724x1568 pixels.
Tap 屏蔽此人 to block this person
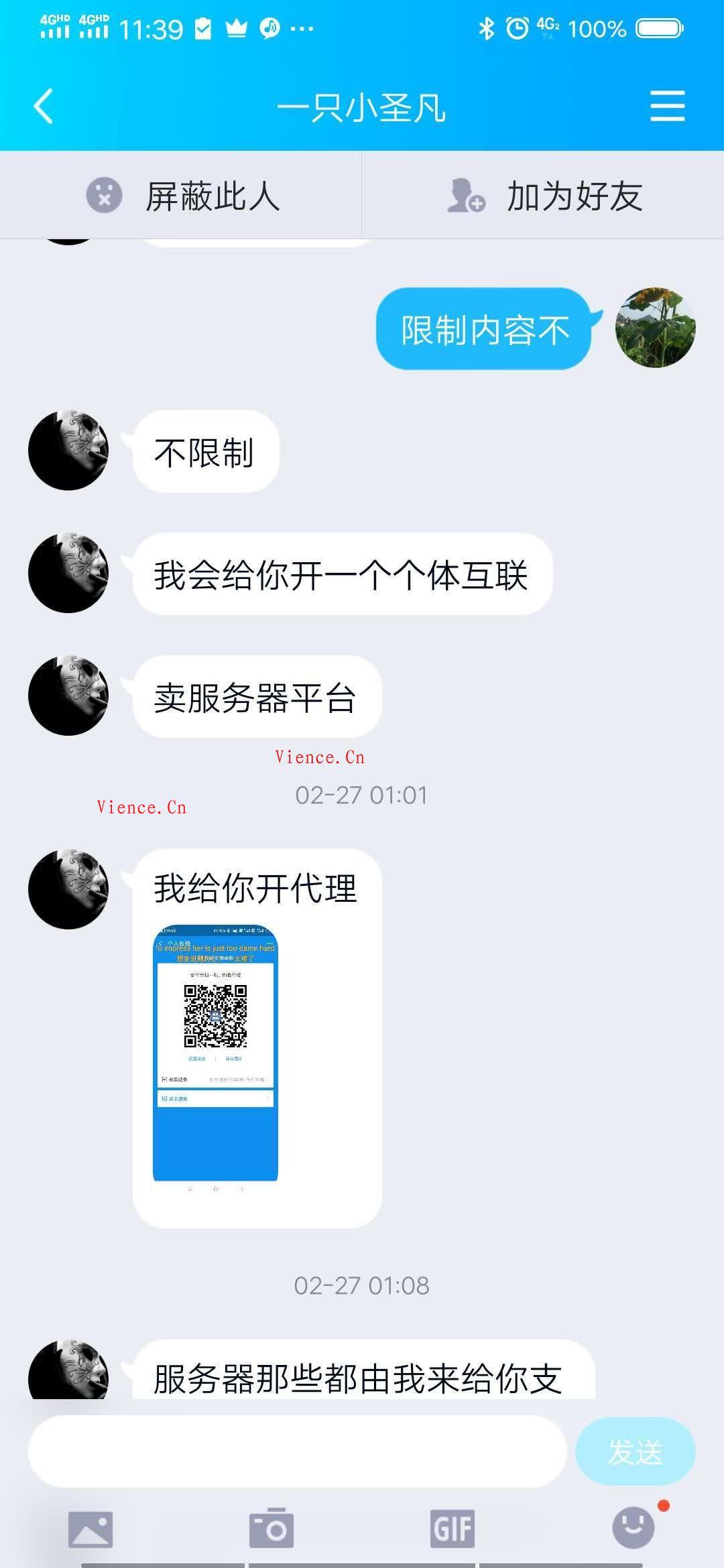pyautogui.click(x=181, y=196)
